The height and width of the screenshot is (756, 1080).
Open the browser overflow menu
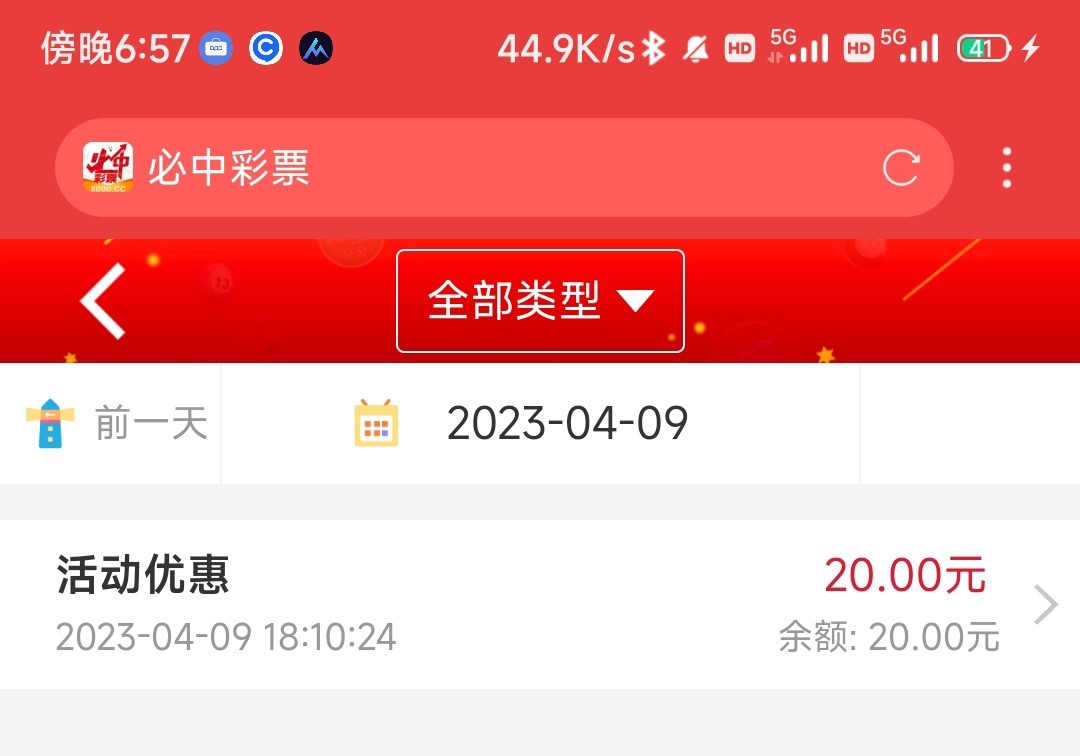pyautogui.click(x=1006, y=168)
